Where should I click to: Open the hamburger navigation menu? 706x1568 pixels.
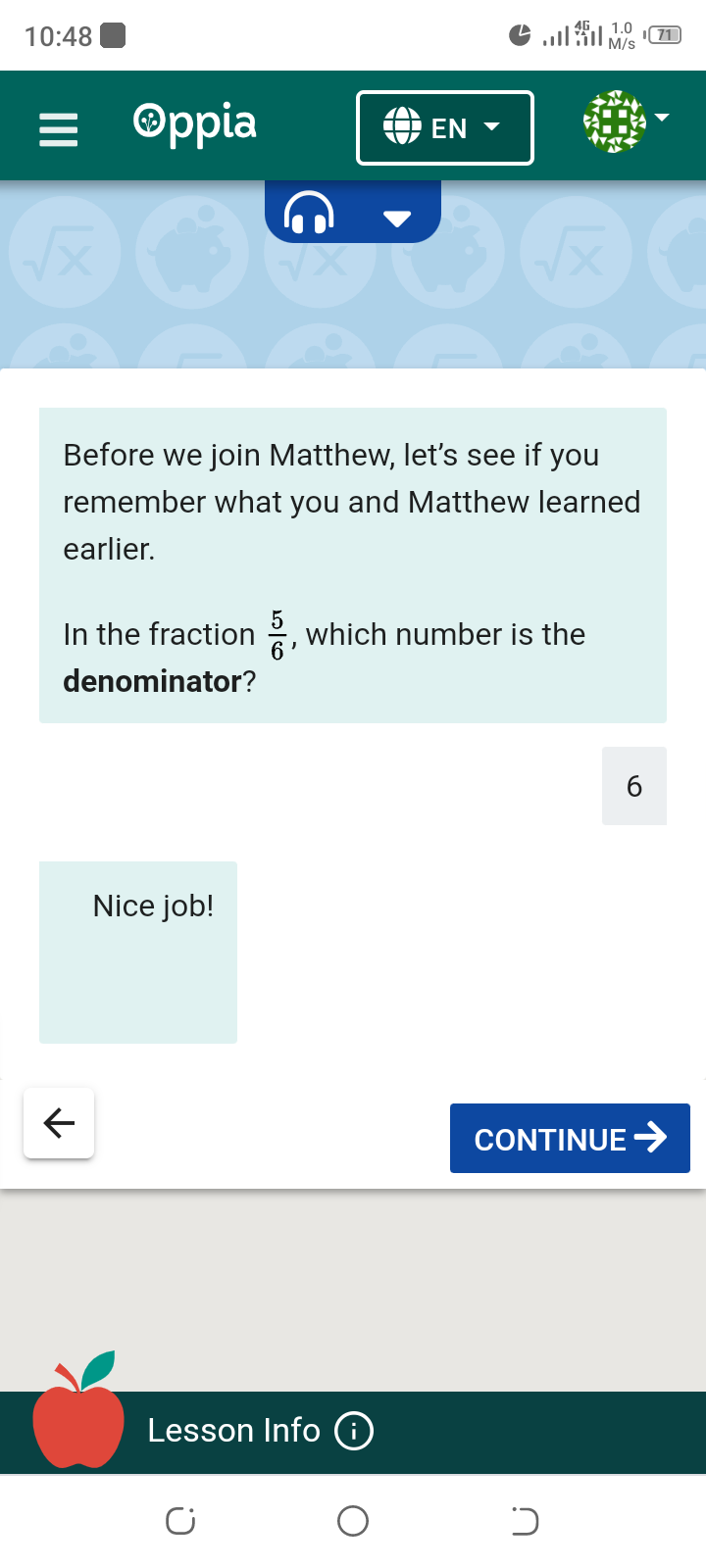(58, 128)
